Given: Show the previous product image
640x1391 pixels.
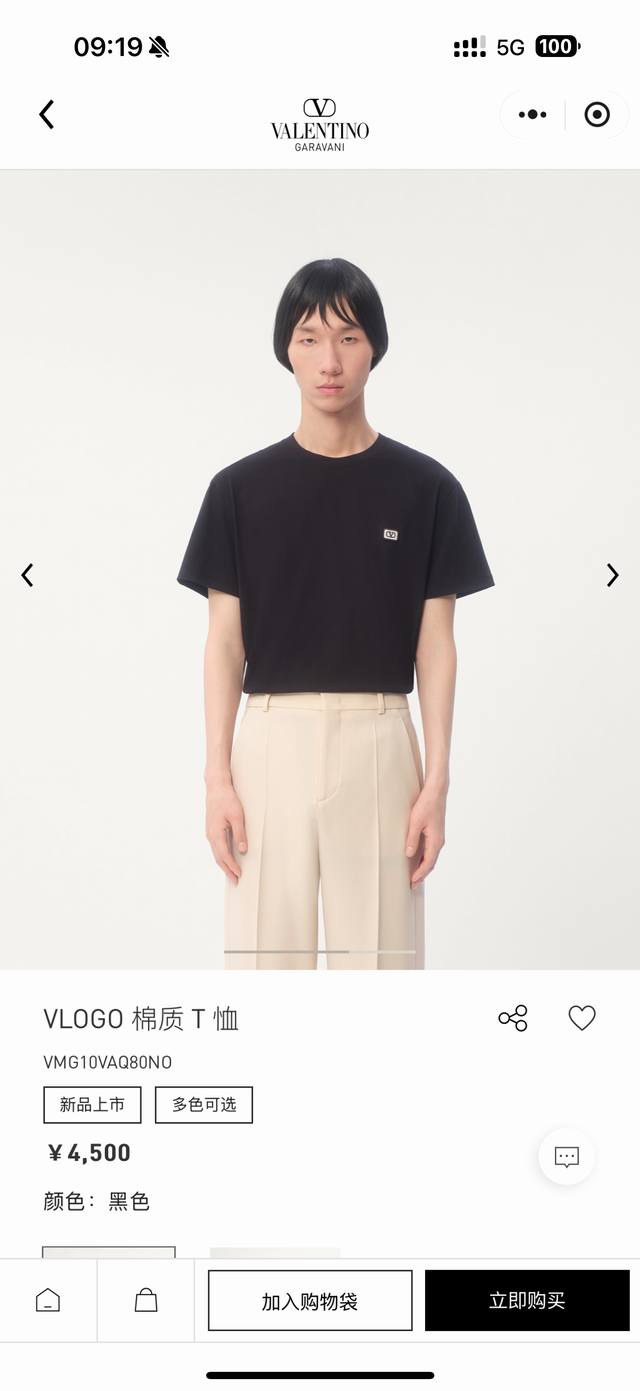Looking at the screenshot, I should point(27,575).
